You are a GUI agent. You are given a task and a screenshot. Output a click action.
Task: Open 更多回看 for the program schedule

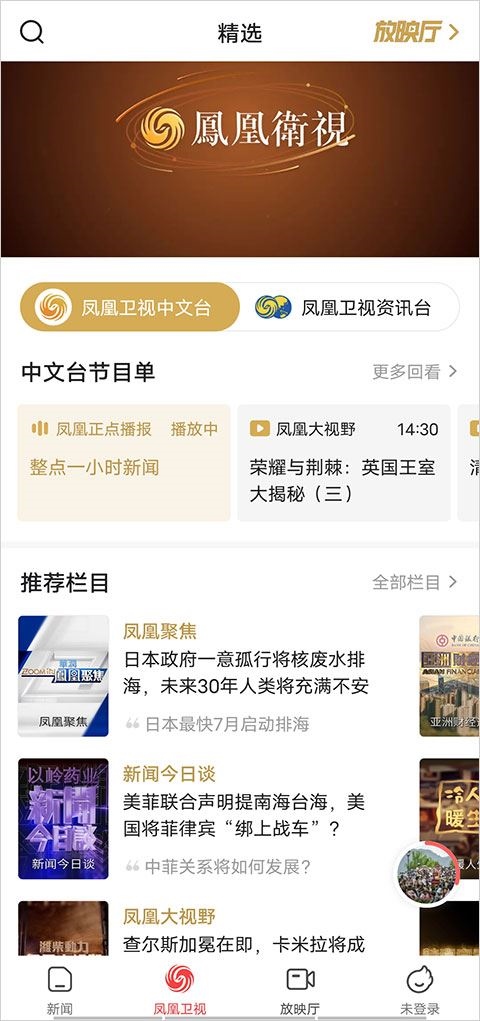[x=415, y=372]
